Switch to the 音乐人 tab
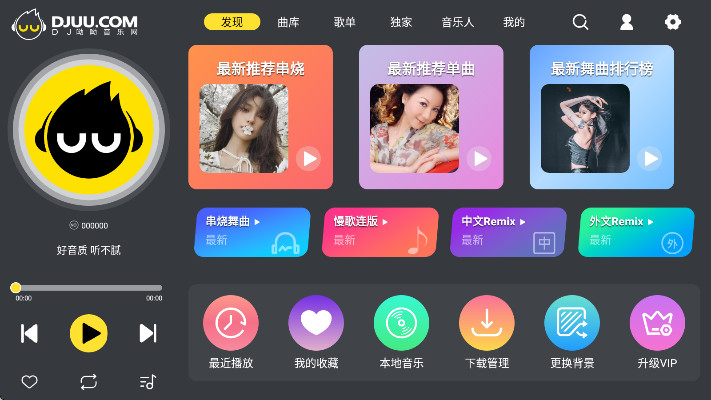The width and height of the screenshot is (711, 400). [458, 22]
